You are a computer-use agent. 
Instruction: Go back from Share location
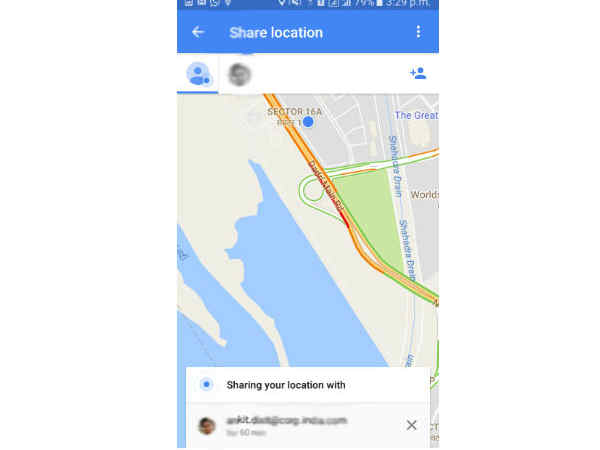[198, 32]
